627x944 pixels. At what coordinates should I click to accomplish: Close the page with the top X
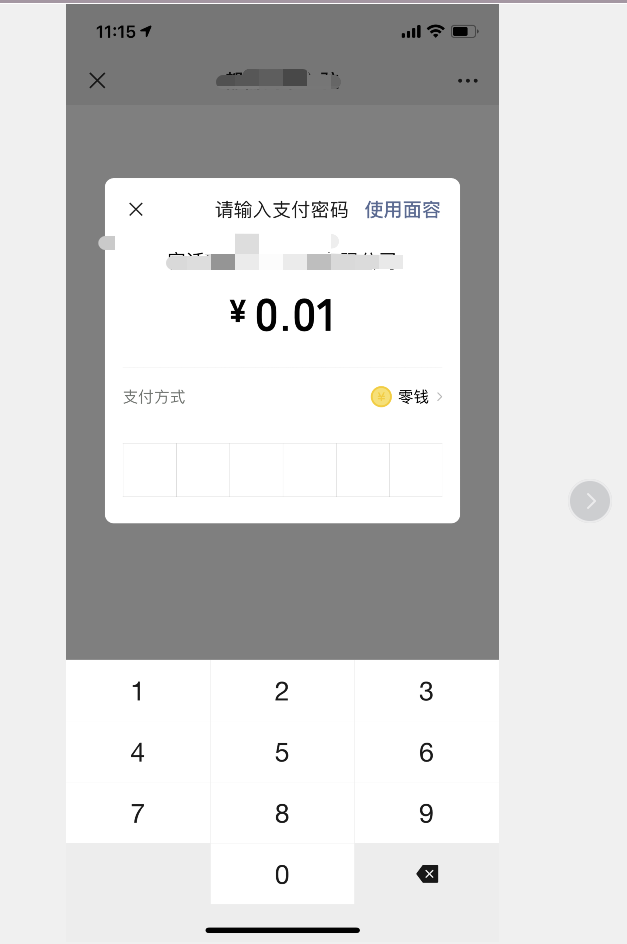[x=97, y=81]
